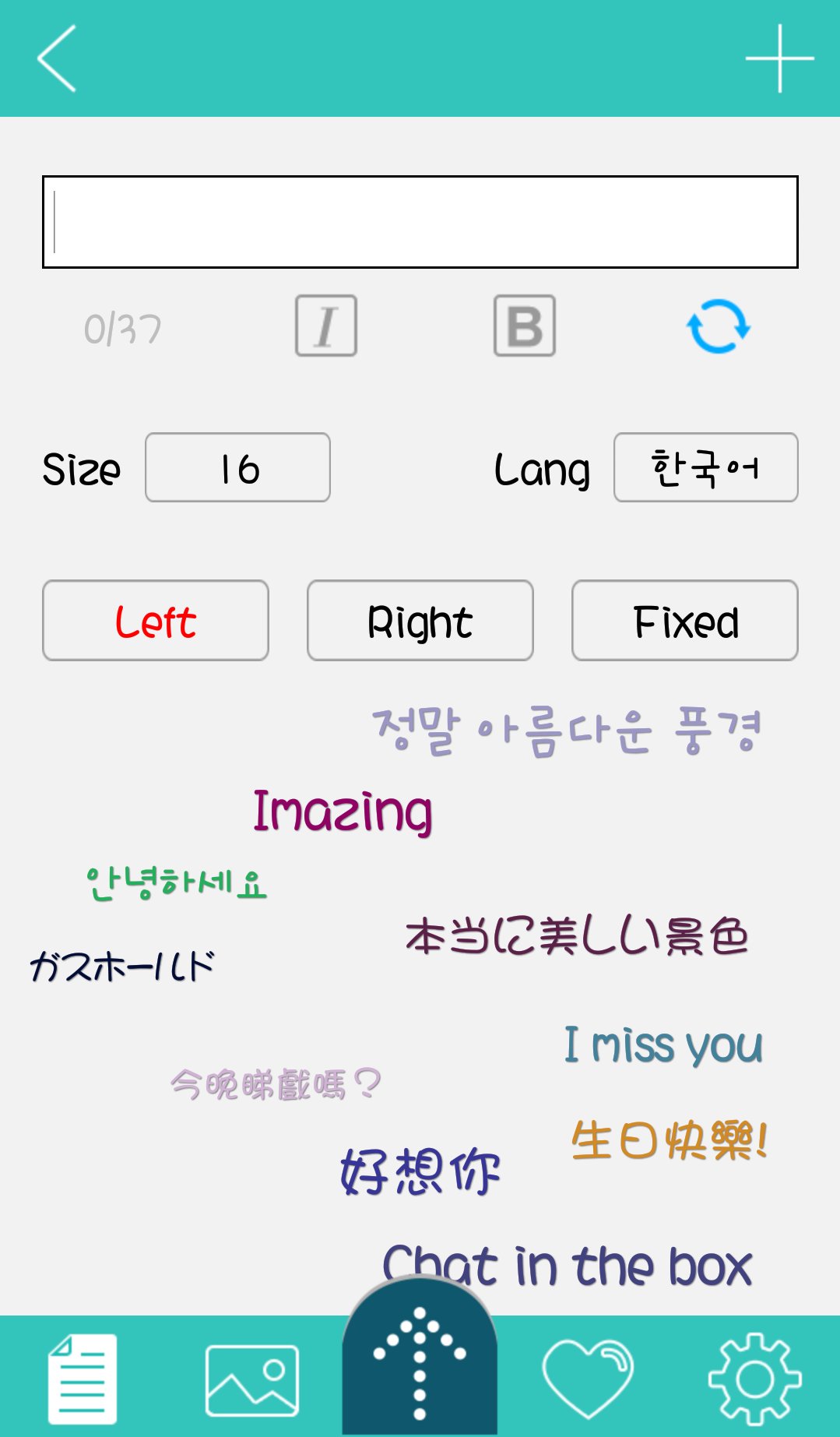
Task: Select Left scroll direction
Action: [x=156, y=621]
